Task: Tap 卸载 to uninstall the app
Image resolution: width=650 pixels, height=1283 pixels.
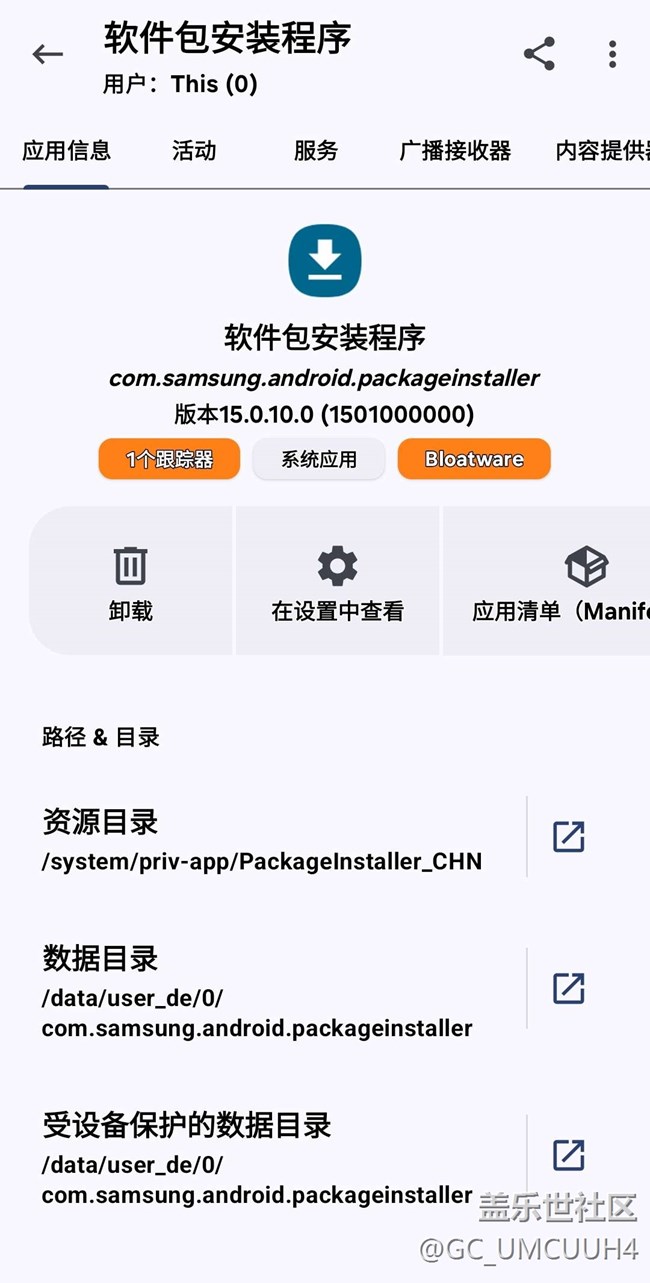Action: (x=131, y=582)
